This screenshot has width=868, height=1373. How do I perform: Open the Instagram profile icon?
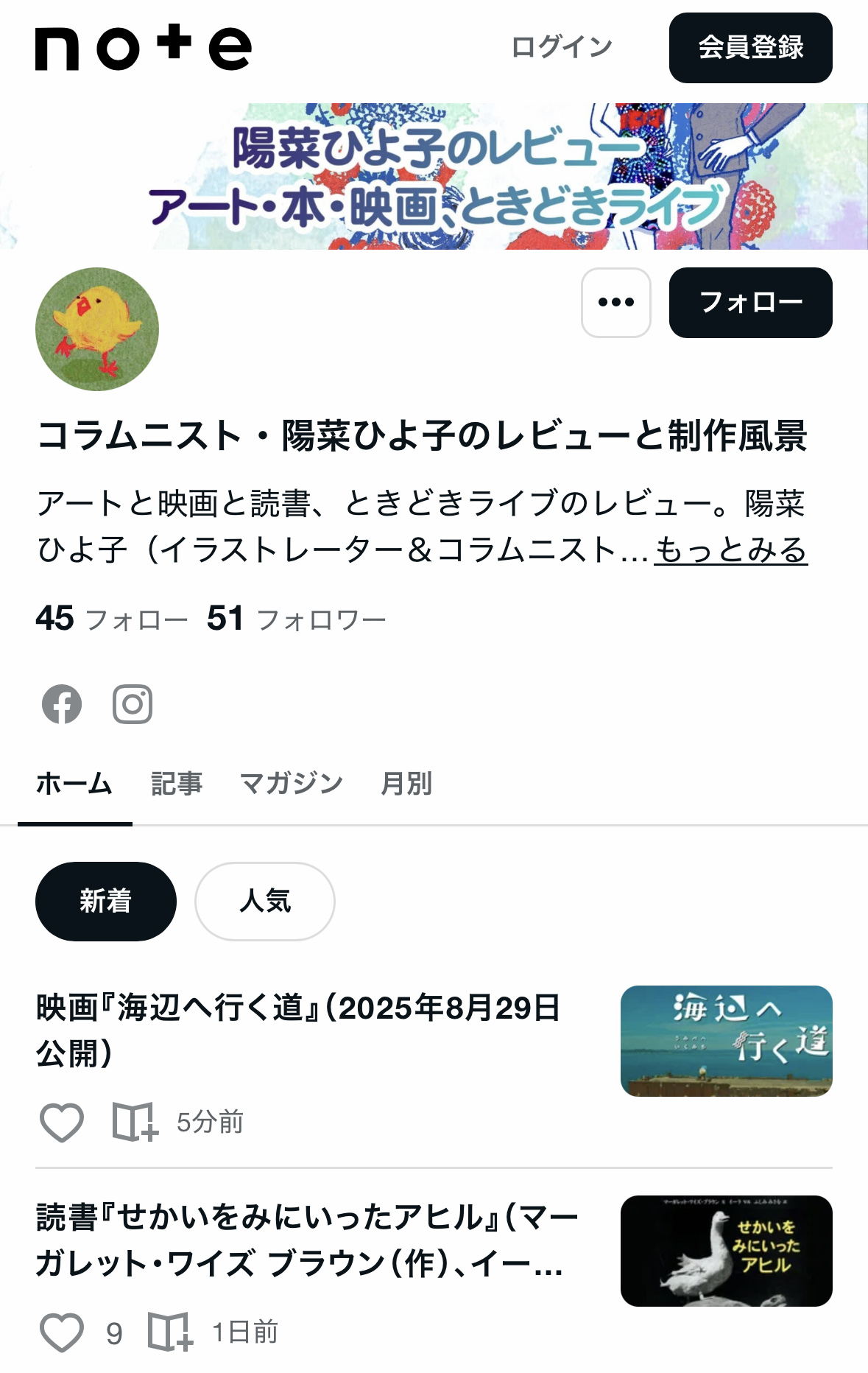click(133, 704)
